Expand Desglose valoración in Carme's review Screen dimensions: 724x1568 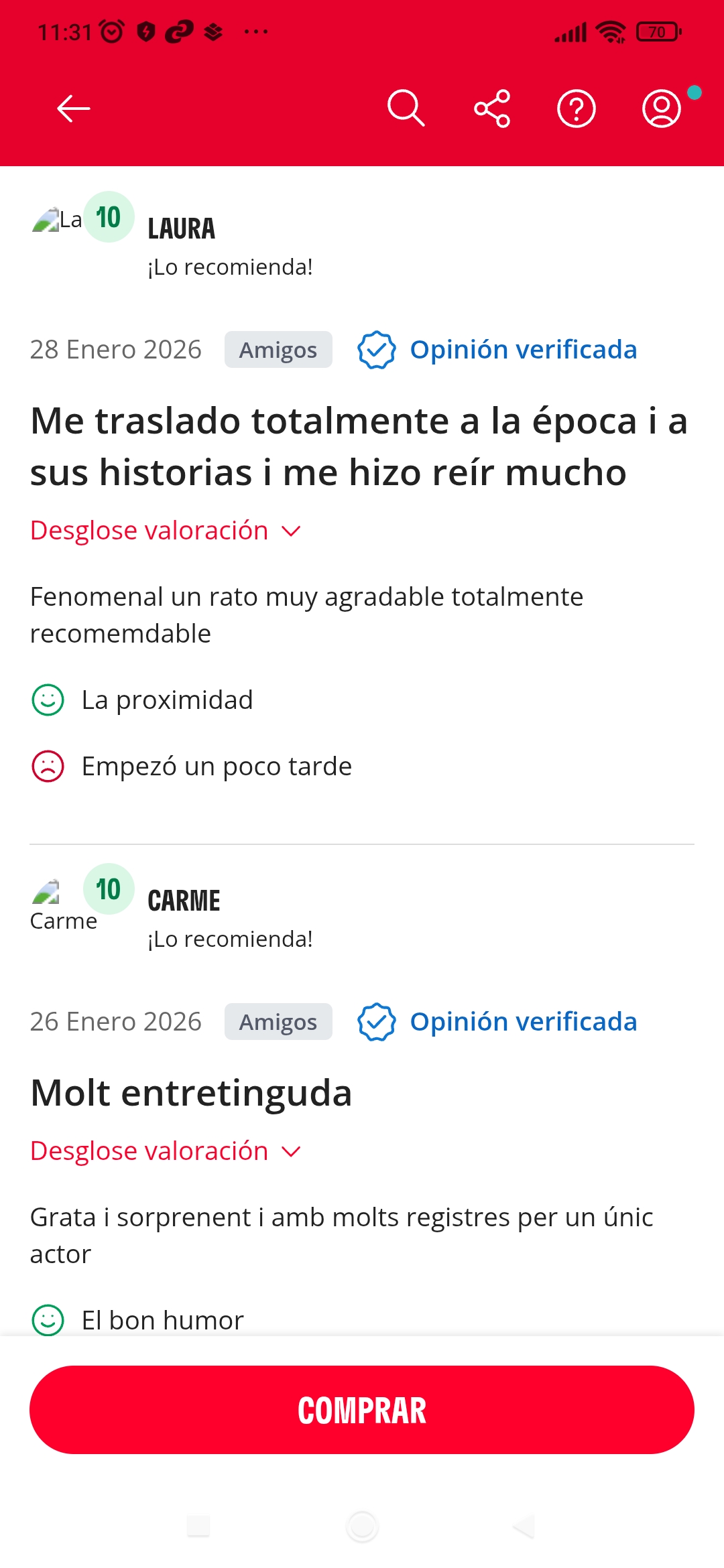click(x=165, y=1151)
